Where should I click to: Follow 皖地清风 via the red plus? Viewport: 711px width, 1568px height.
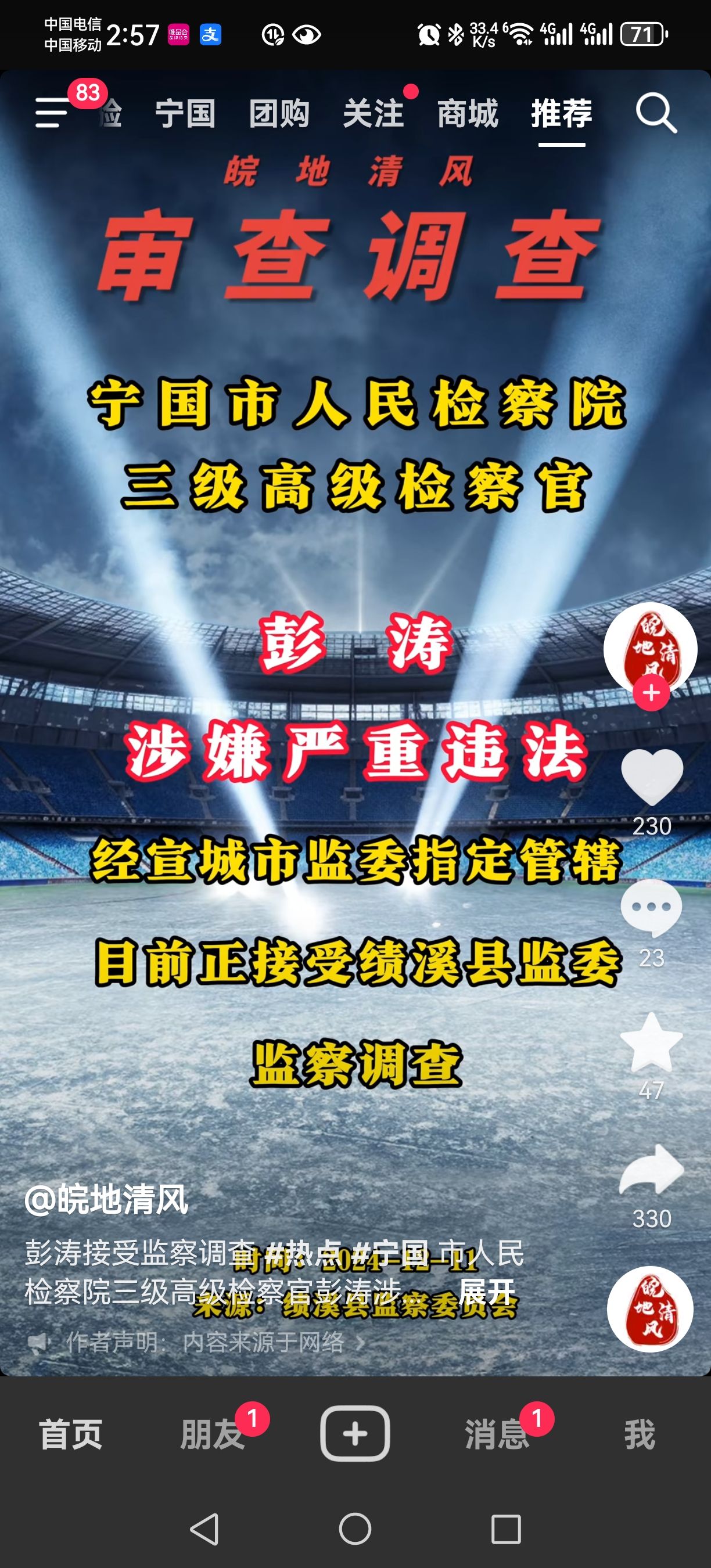[651, 693]
